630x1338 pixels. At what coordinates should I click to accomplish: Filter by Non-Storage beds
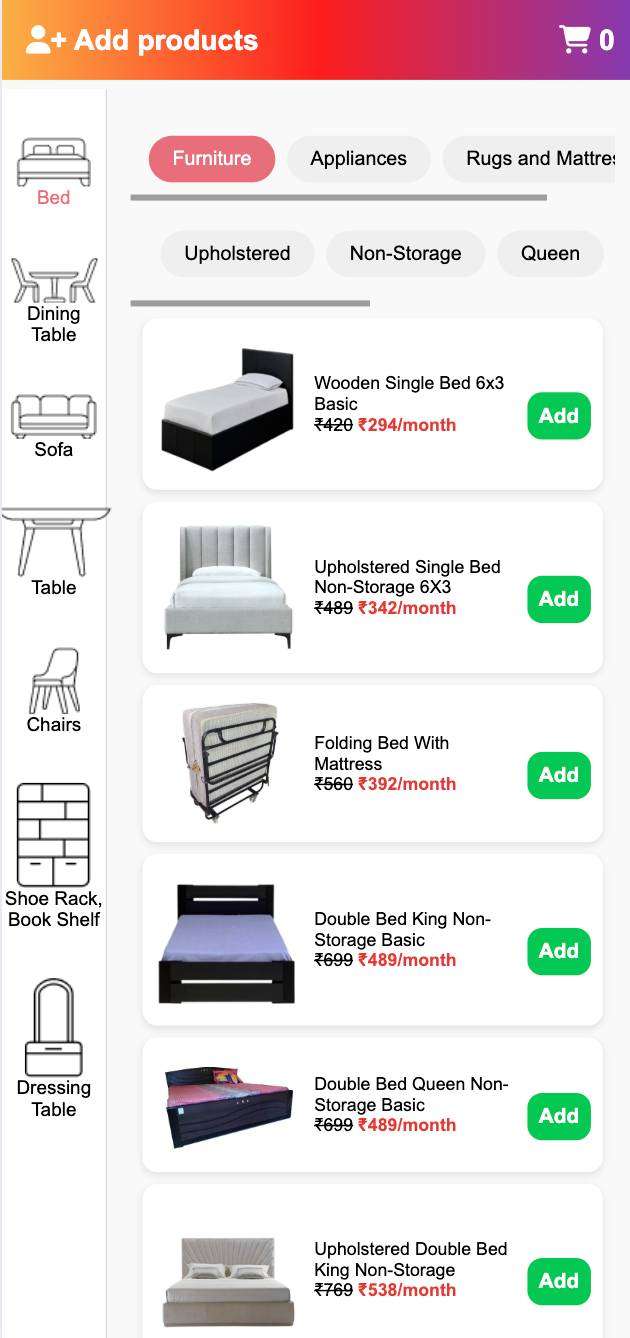pyautogui.click(x=405, y=254)
